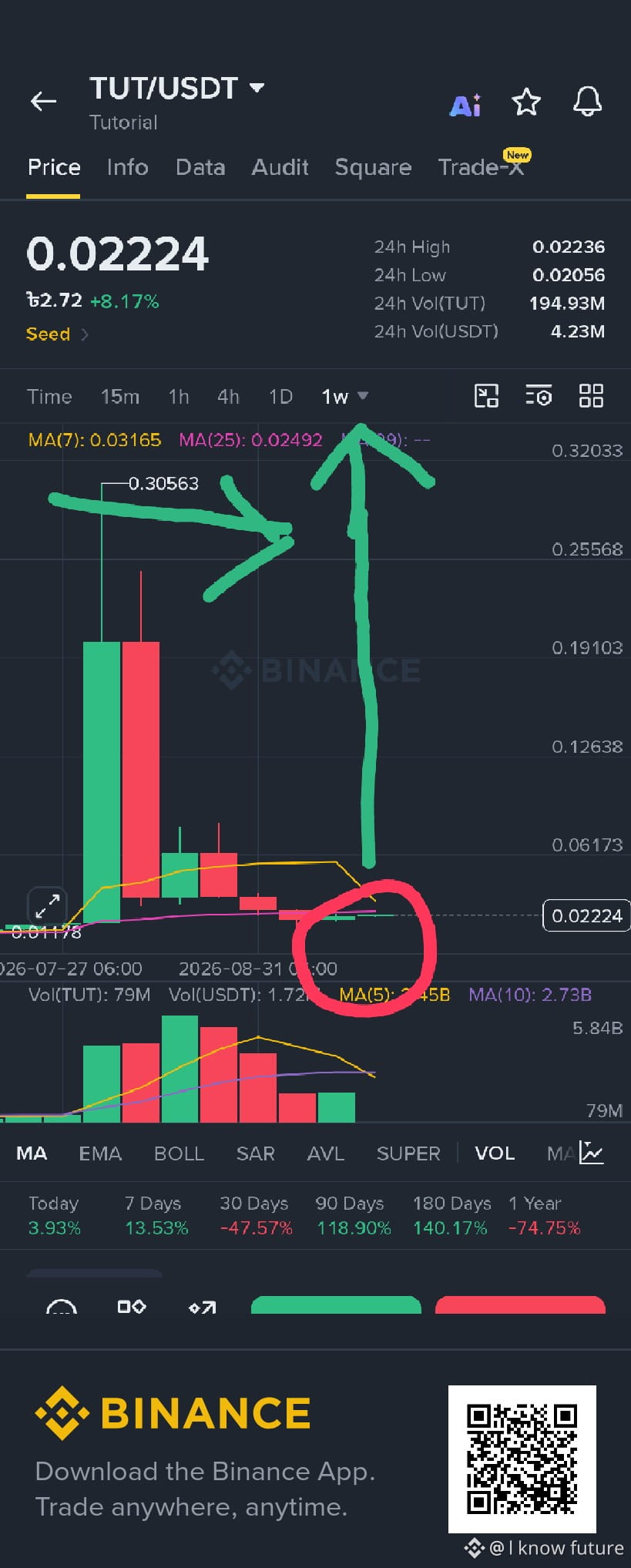Select the 15m chart interval

120,397
